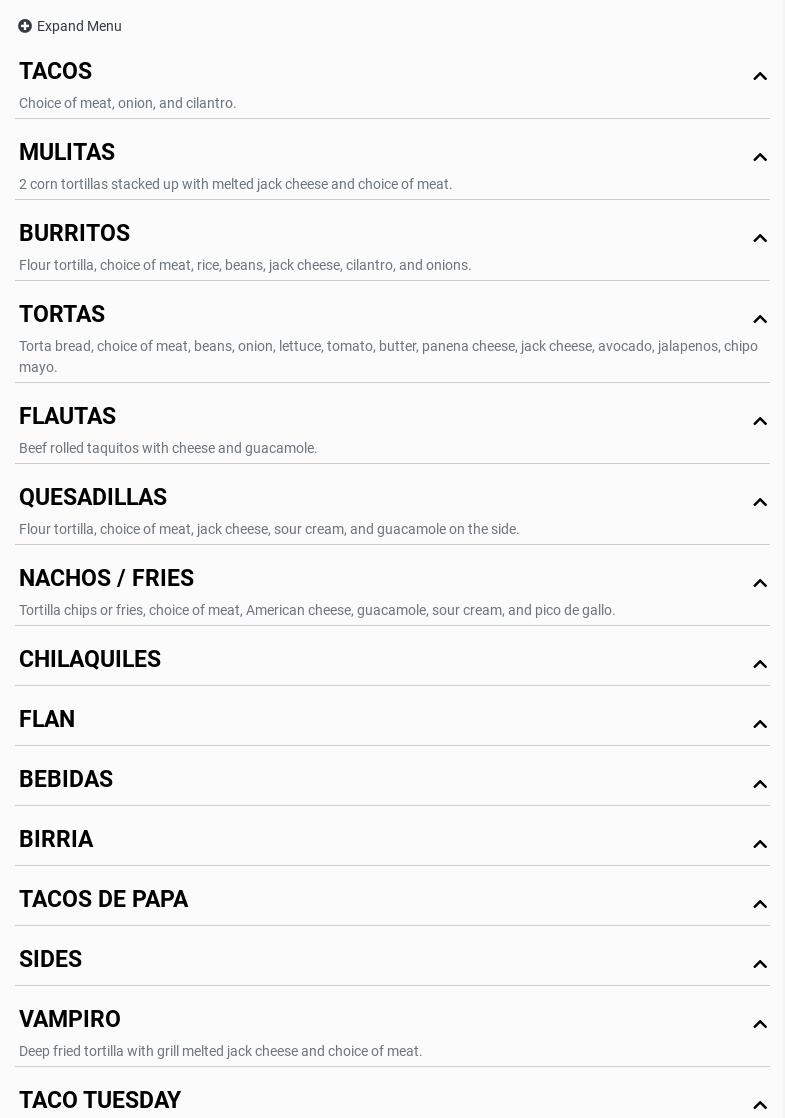
Task: Expand the SIDES category
Action: click(x=759, y=964)
